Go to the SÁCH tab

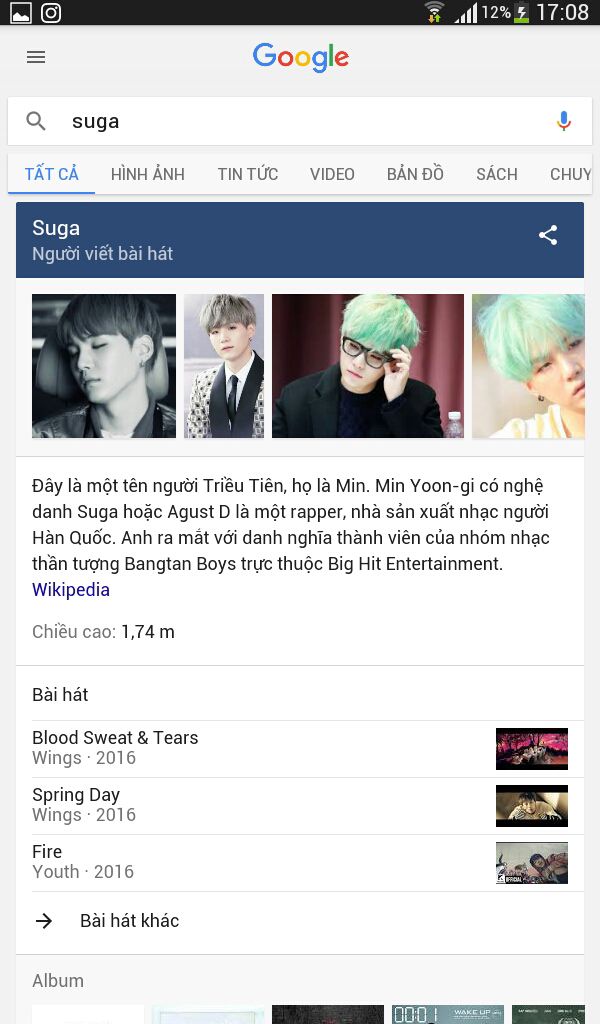(x=496, y=174)
